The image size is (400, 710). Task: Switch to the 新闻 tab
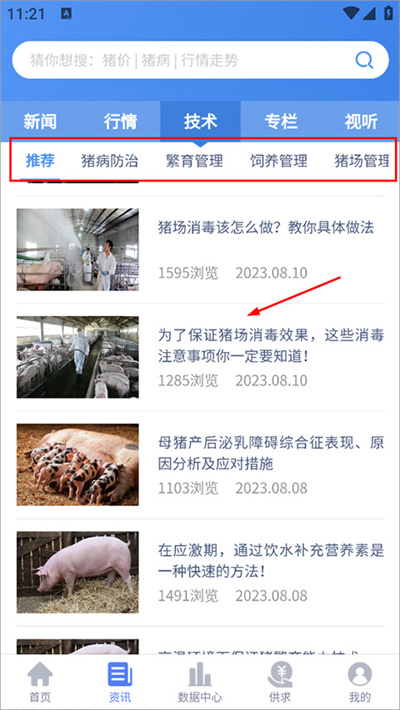40,121
